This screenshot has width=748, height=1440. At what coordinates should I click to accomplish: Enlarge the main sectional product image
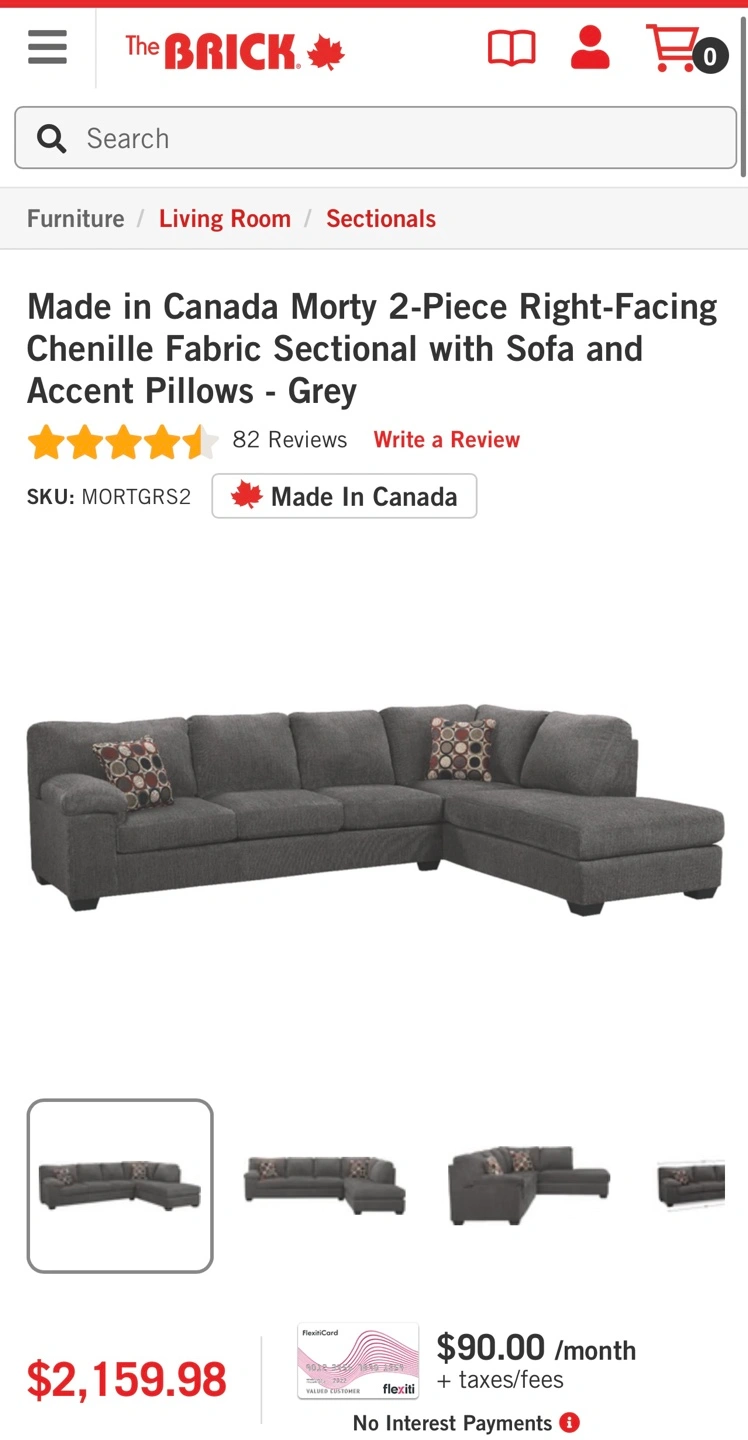pyautogui.click(x=375, y=810)
